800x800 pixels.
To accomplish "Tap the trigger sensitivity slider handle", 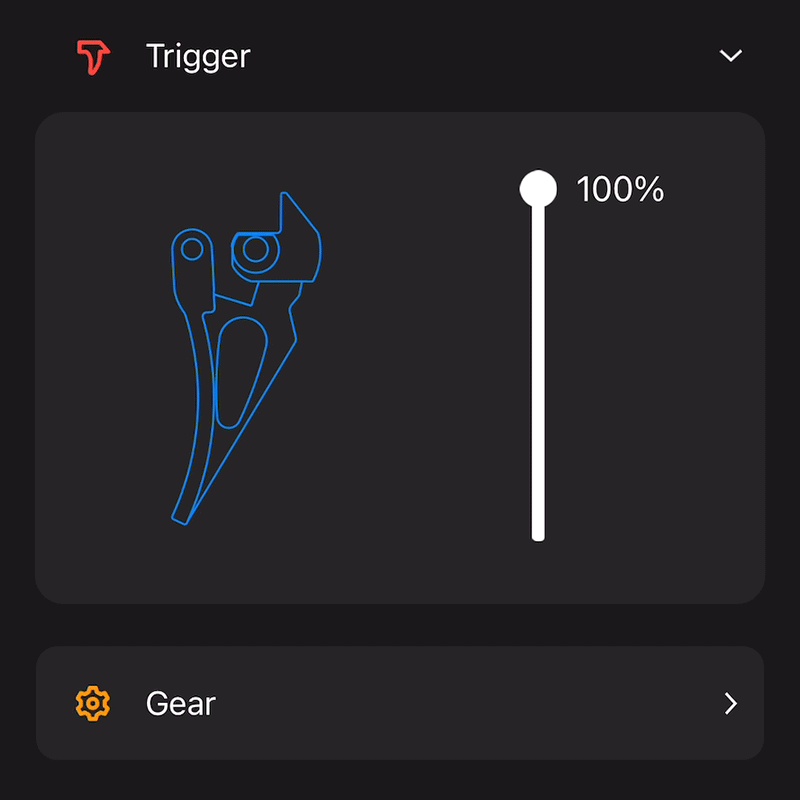I will click(538, 188).
